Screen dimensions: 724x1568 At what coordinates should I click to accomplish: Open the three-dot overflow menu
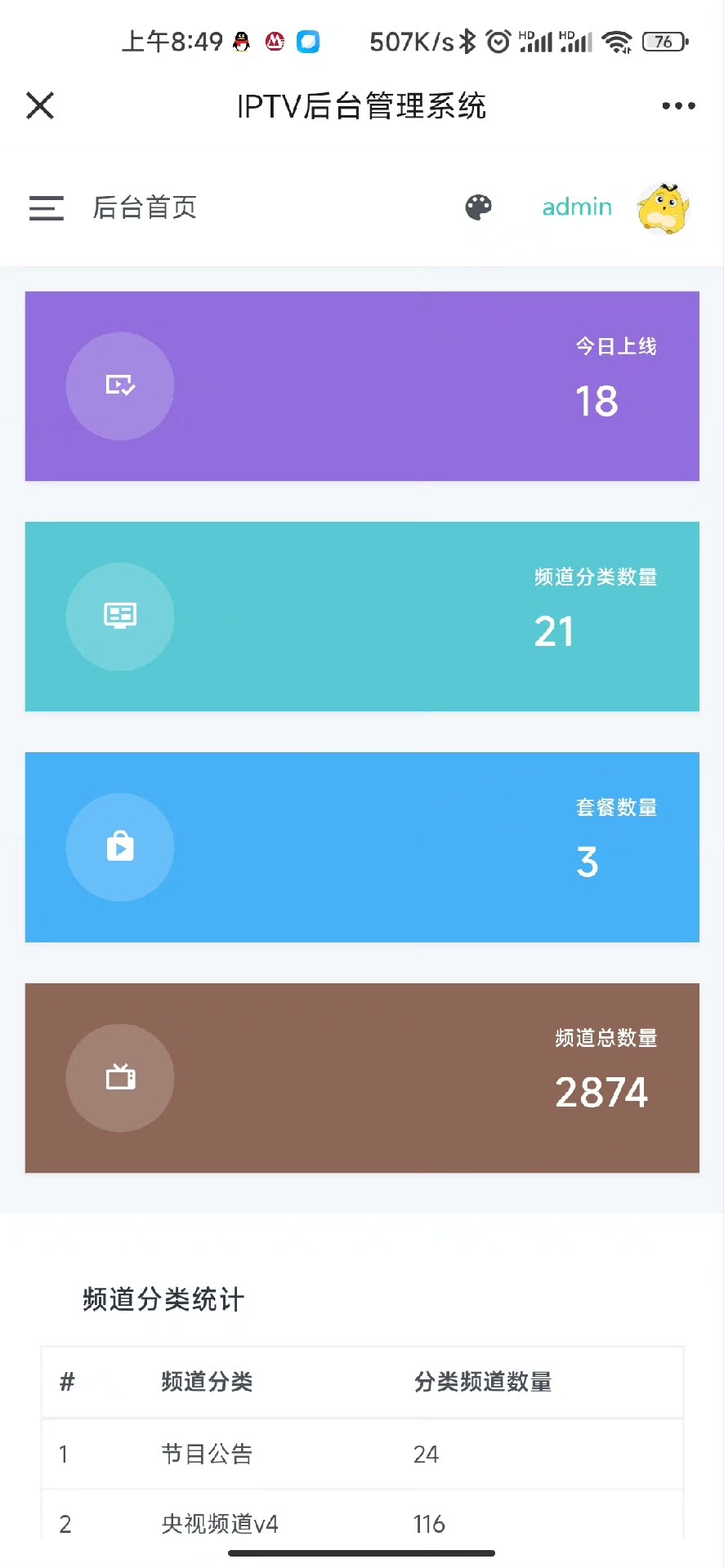pos(678,105)
